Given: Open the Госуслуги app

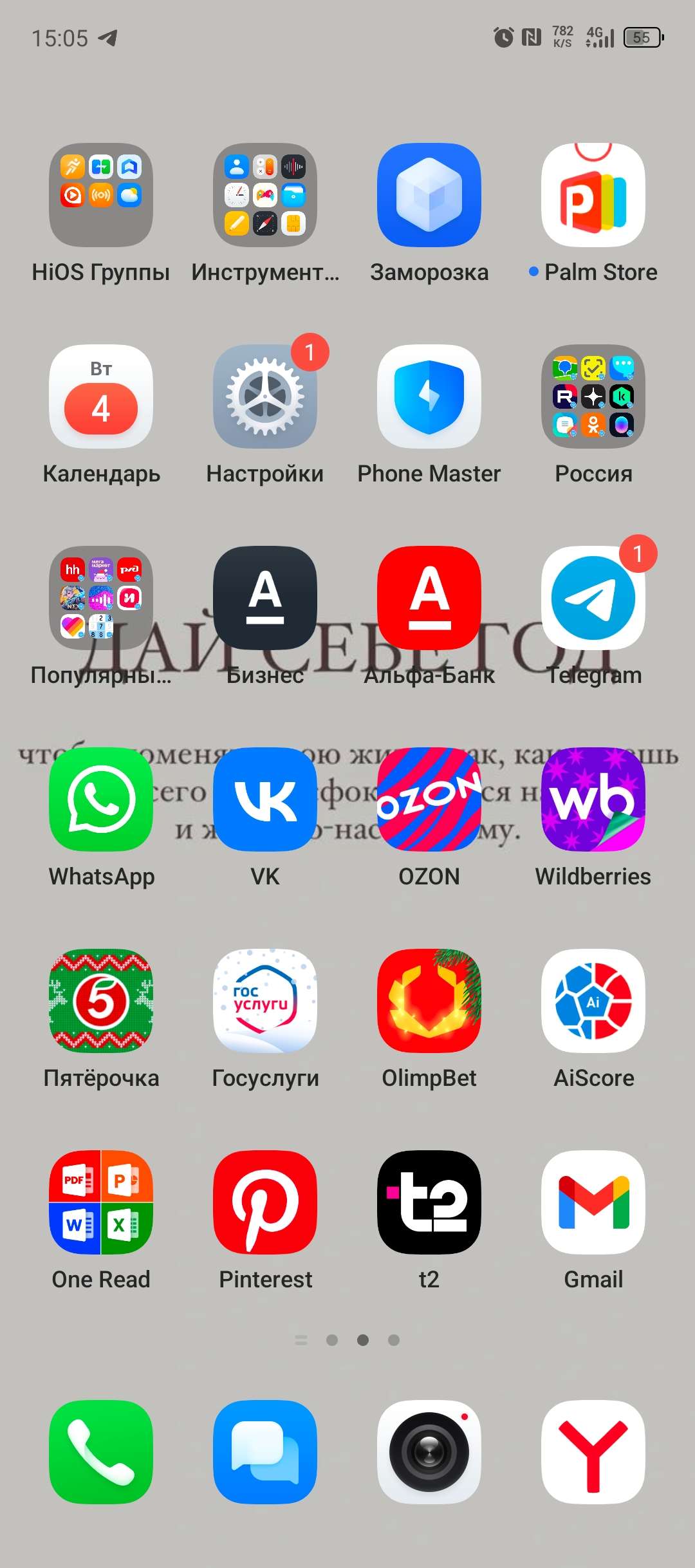Looking at the screenshot, I should click(x=265, y=1001).
